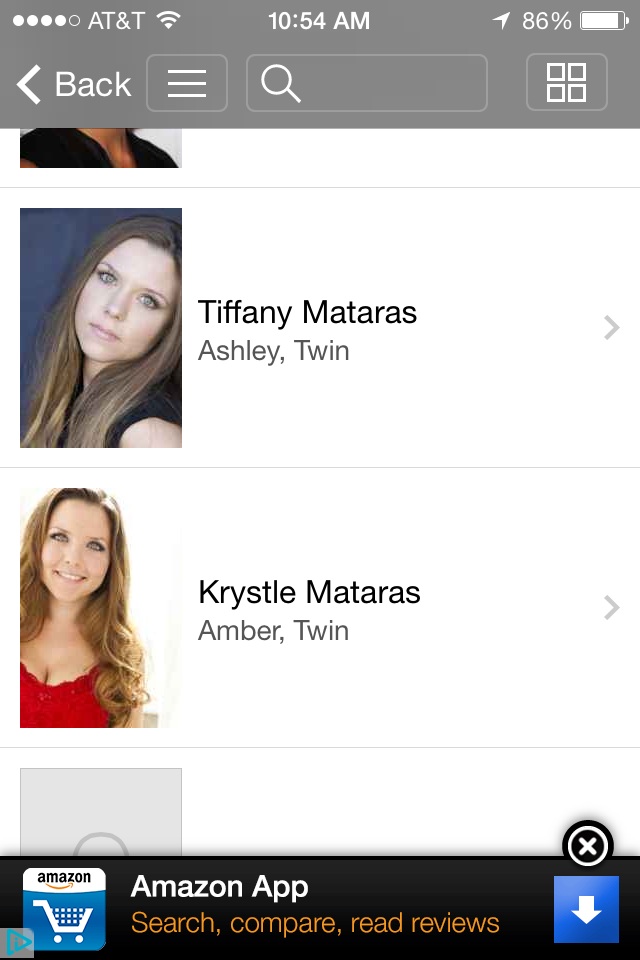Open Tiffany Mataras cast entry

tap(320, 328)
